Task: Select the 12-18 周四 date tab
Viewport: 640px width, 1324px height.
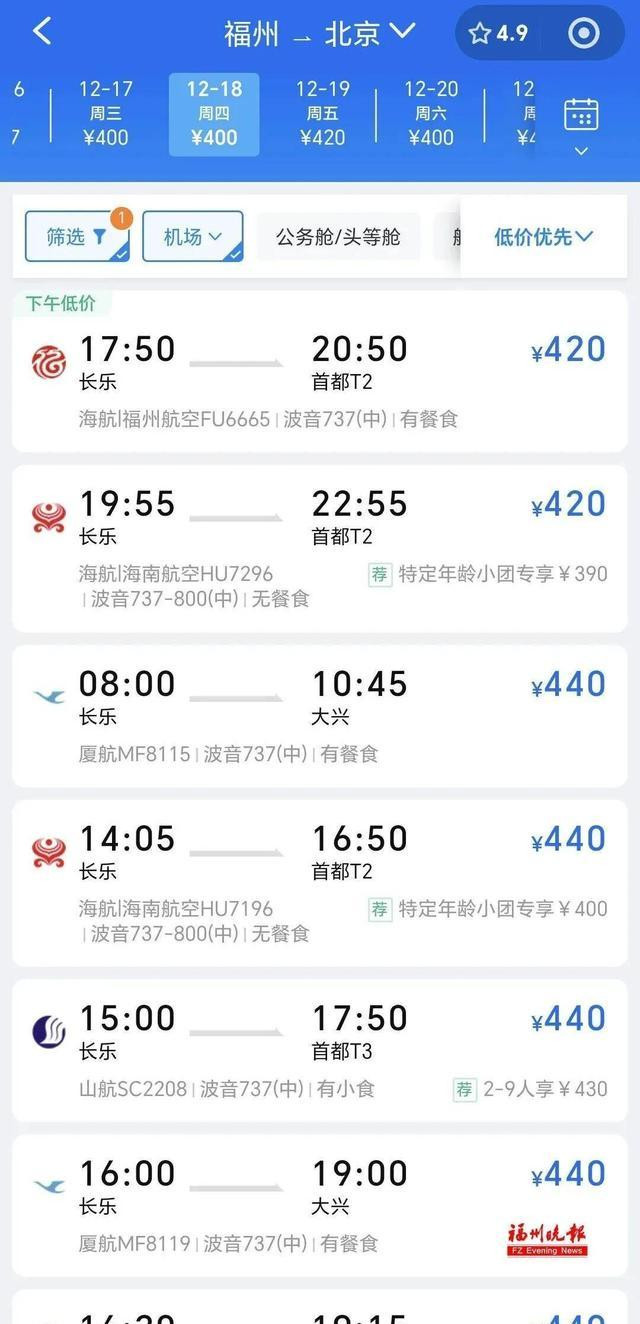Action: (214, 114)
